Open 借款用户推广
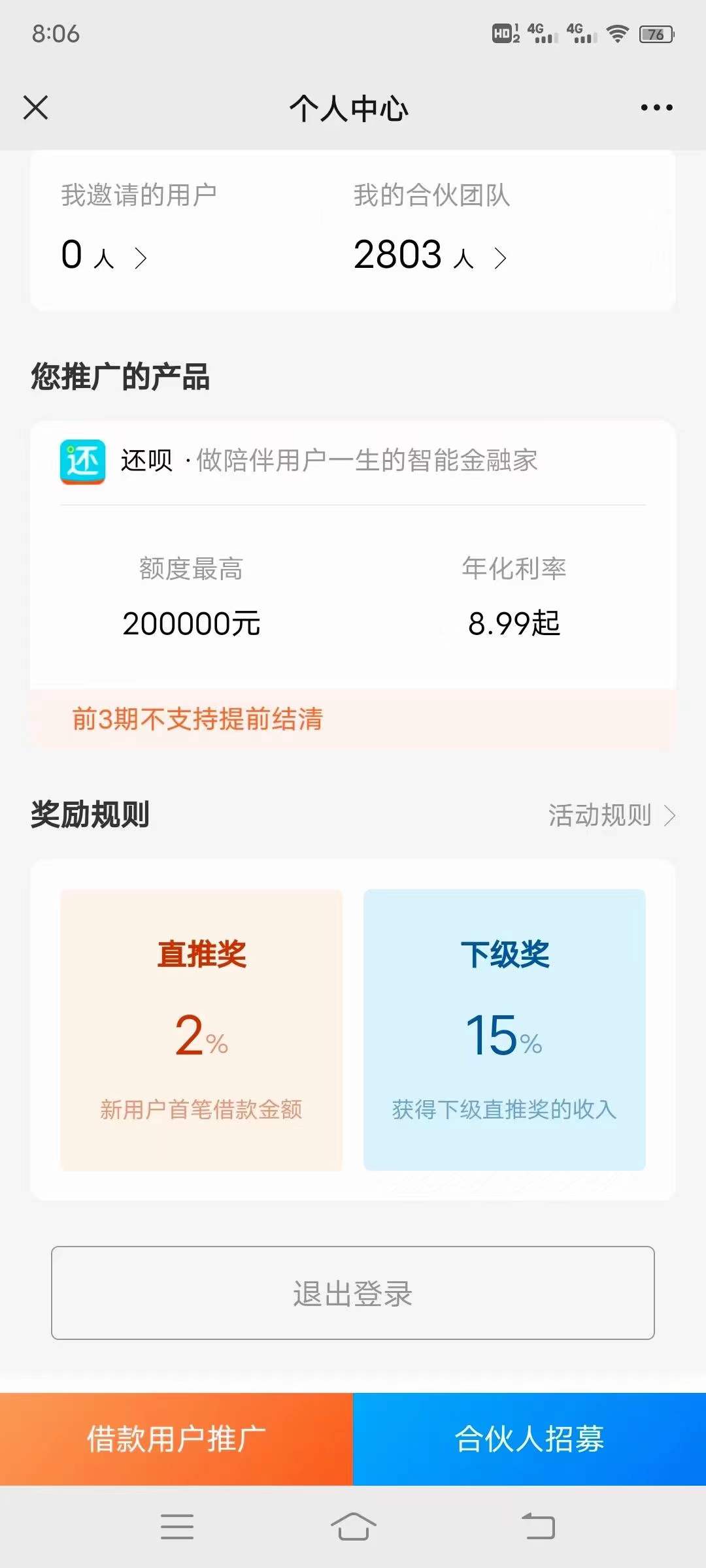Viewport: 706px width, 1568px height. coord(176,1439)
